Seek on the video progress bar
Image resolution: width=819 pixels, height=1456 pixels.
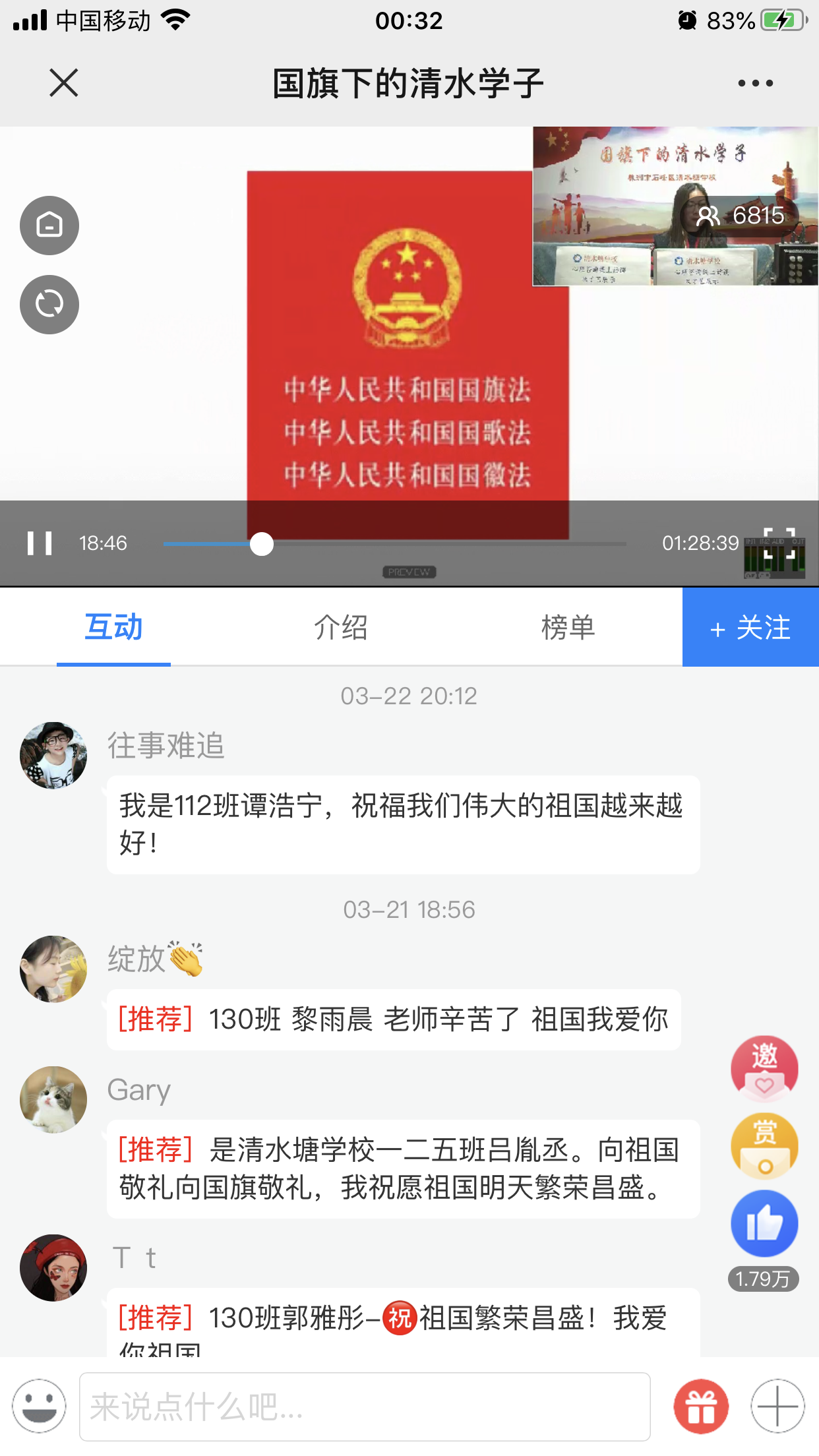click(x=394, y=544)
